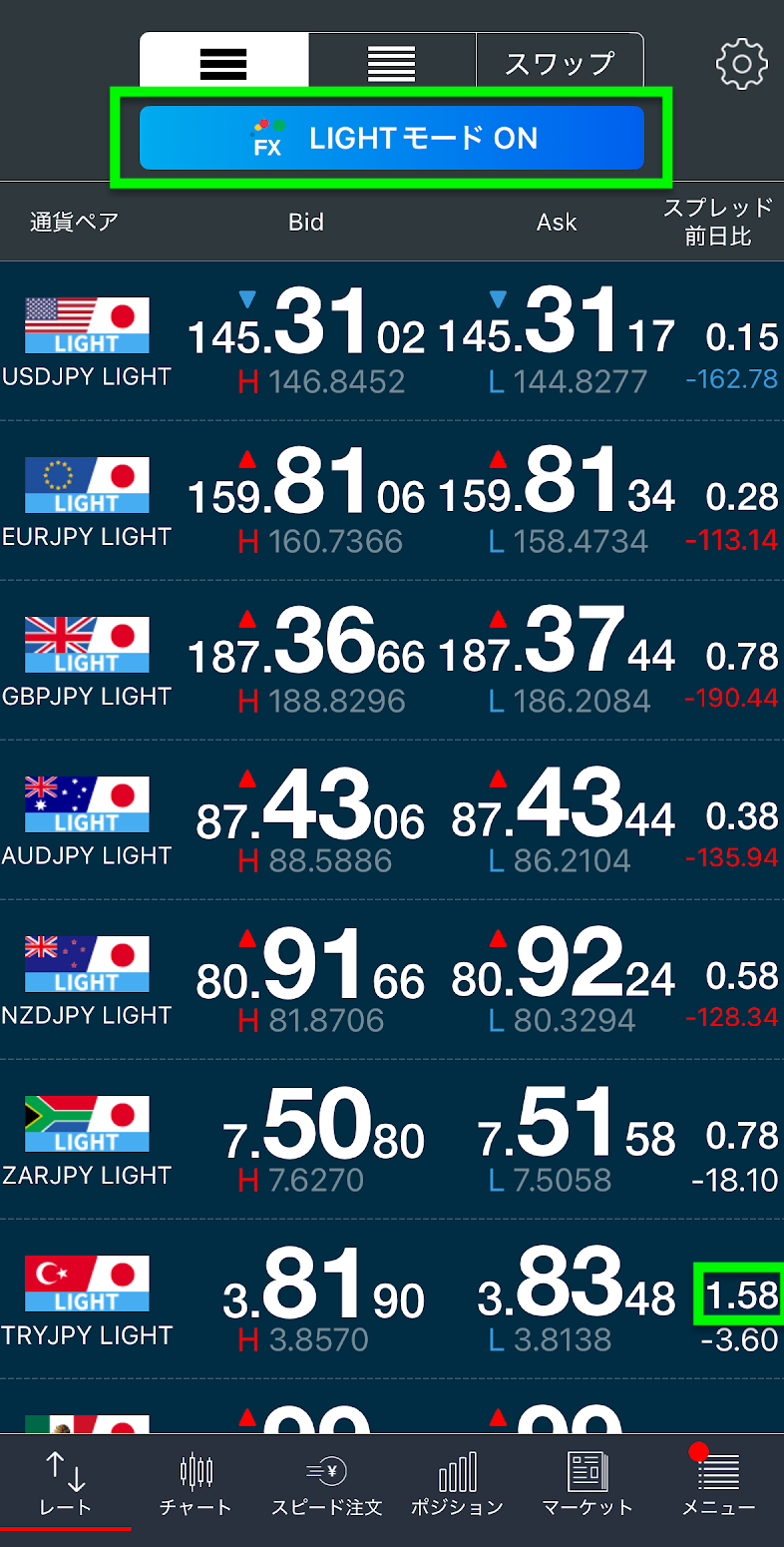Image resolution: width=784 pixels, height=1547 pixels.
Task: Go to the チャート tab
Action: coord(196,1485)
